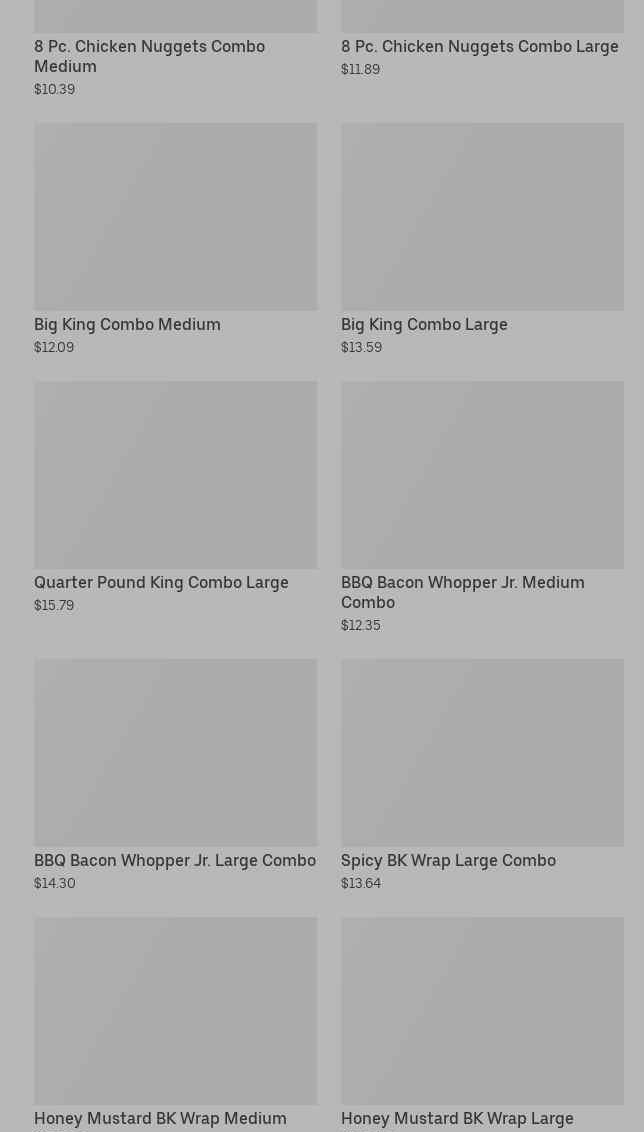Open 8 Pc. Chicken Nuggets Combo Medium
Viewport: 644px width, 1132px height.
(149, 56)
